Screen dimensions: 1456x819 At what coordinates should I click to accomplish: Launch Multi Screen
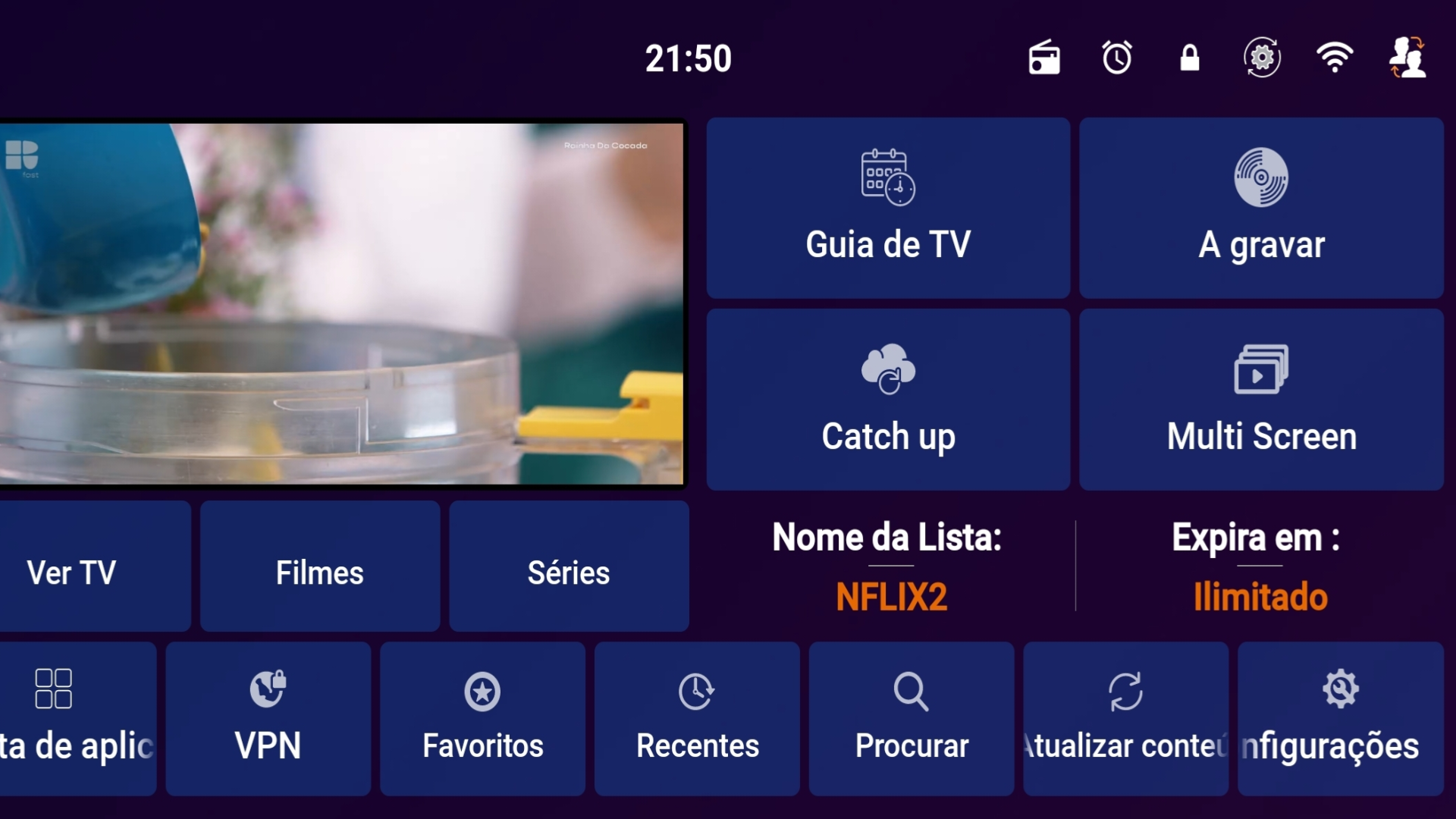click(x=1261, y=400)
